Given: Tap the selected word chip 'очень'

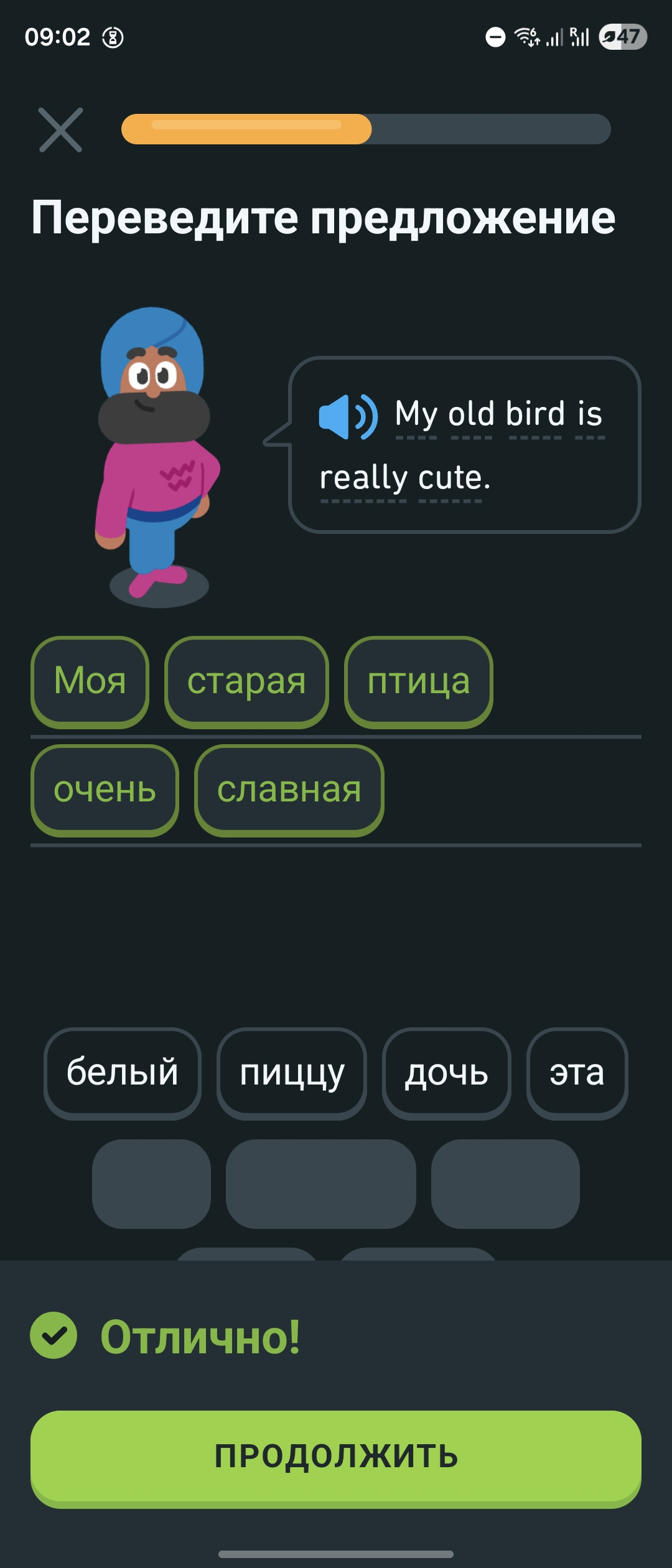Looking at the screenshot, I should coord(105,789).
